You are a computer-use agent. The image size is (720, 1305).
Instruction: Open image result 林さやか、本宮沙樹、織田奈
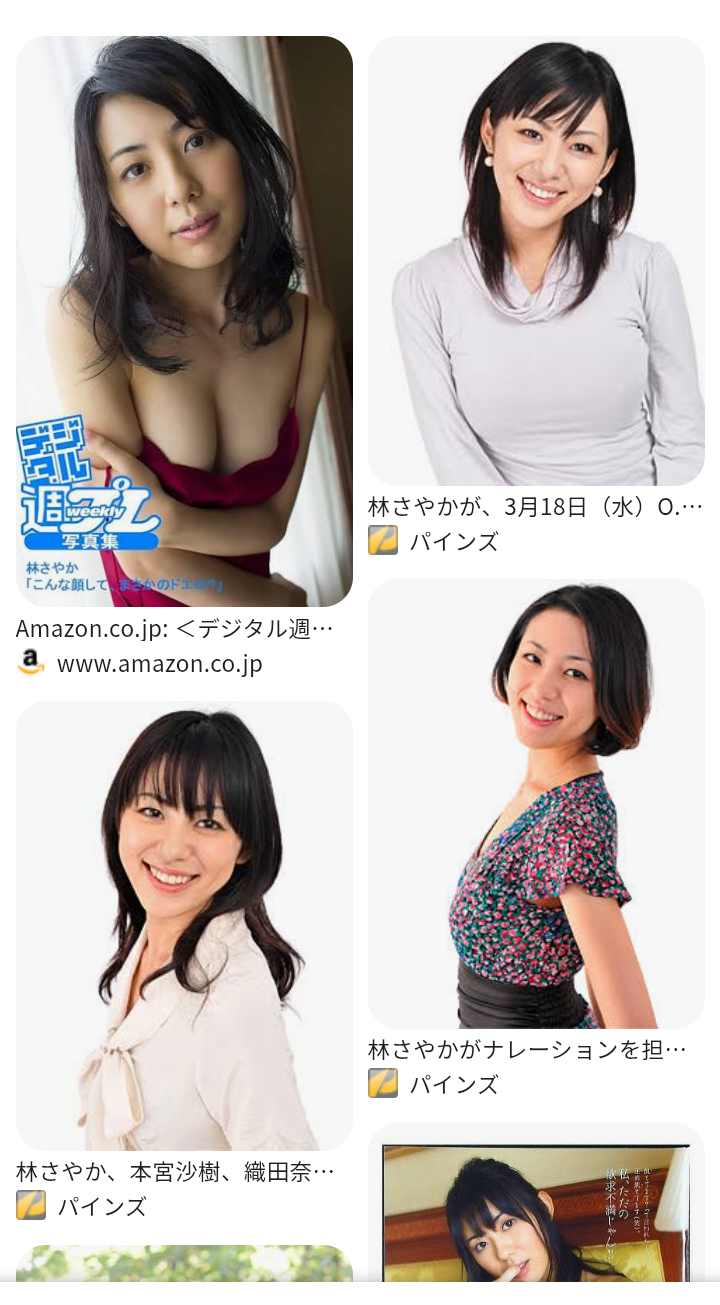click(184, 925)
